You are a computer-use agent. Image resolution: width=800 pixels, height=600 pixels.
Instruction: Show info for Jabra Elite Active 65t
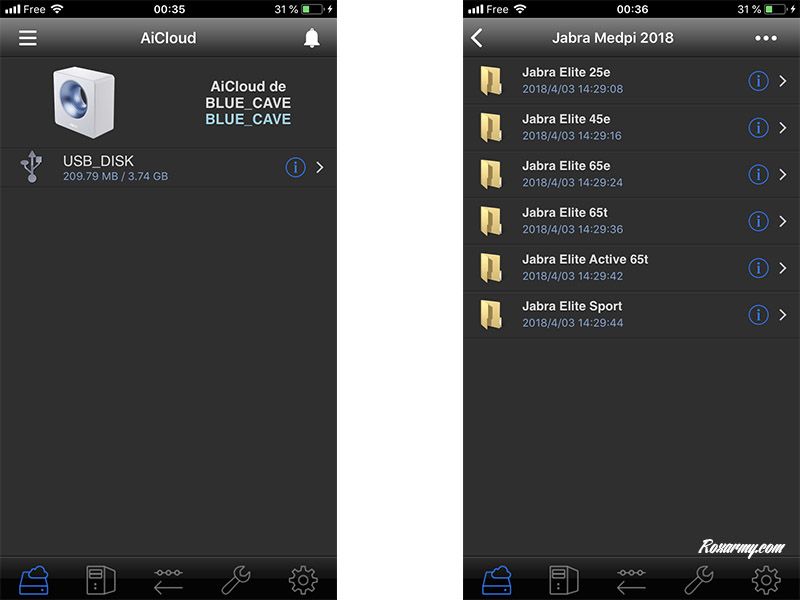point(758,267)
